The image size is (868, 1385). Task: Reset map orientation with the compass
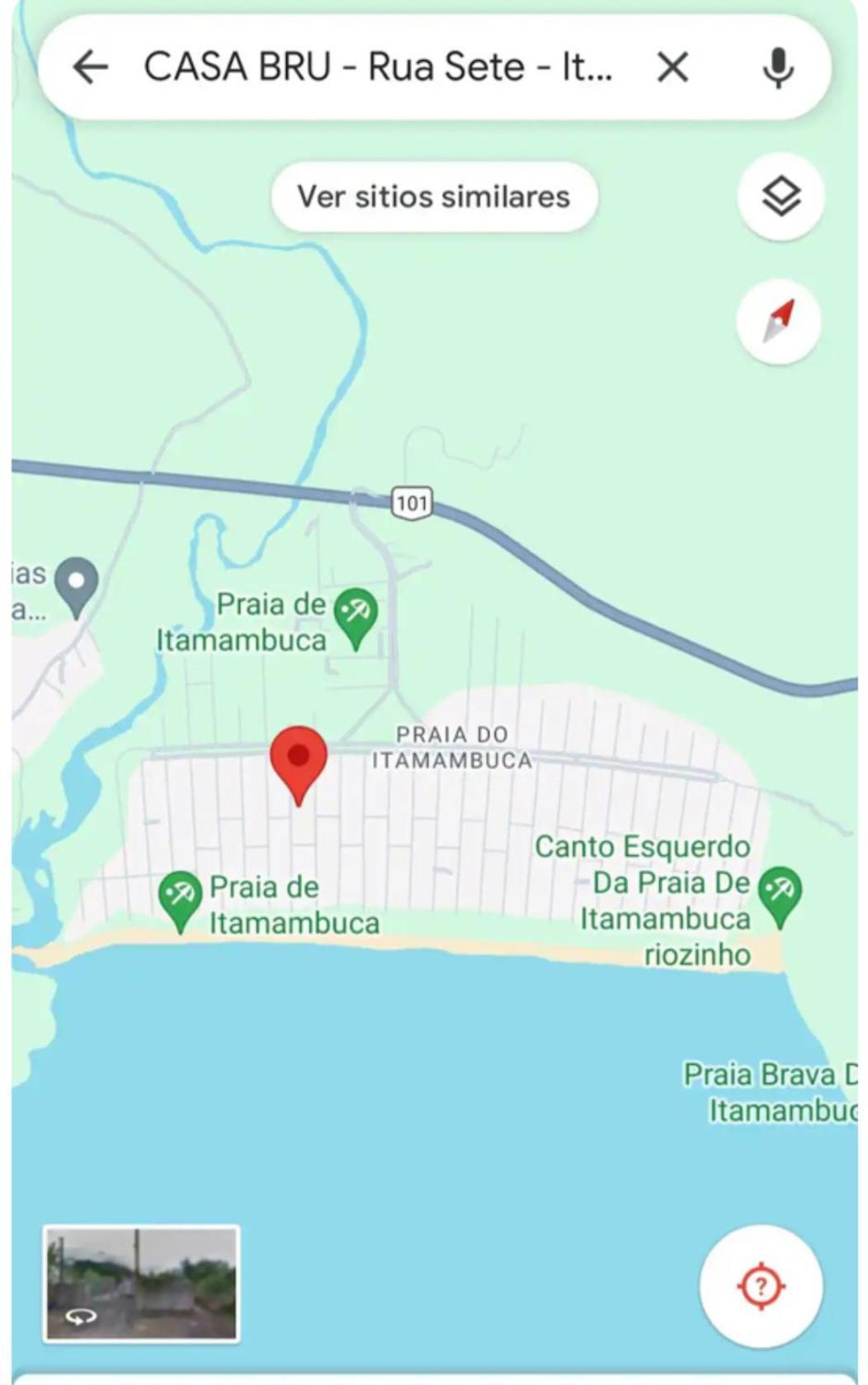[778, 321]
